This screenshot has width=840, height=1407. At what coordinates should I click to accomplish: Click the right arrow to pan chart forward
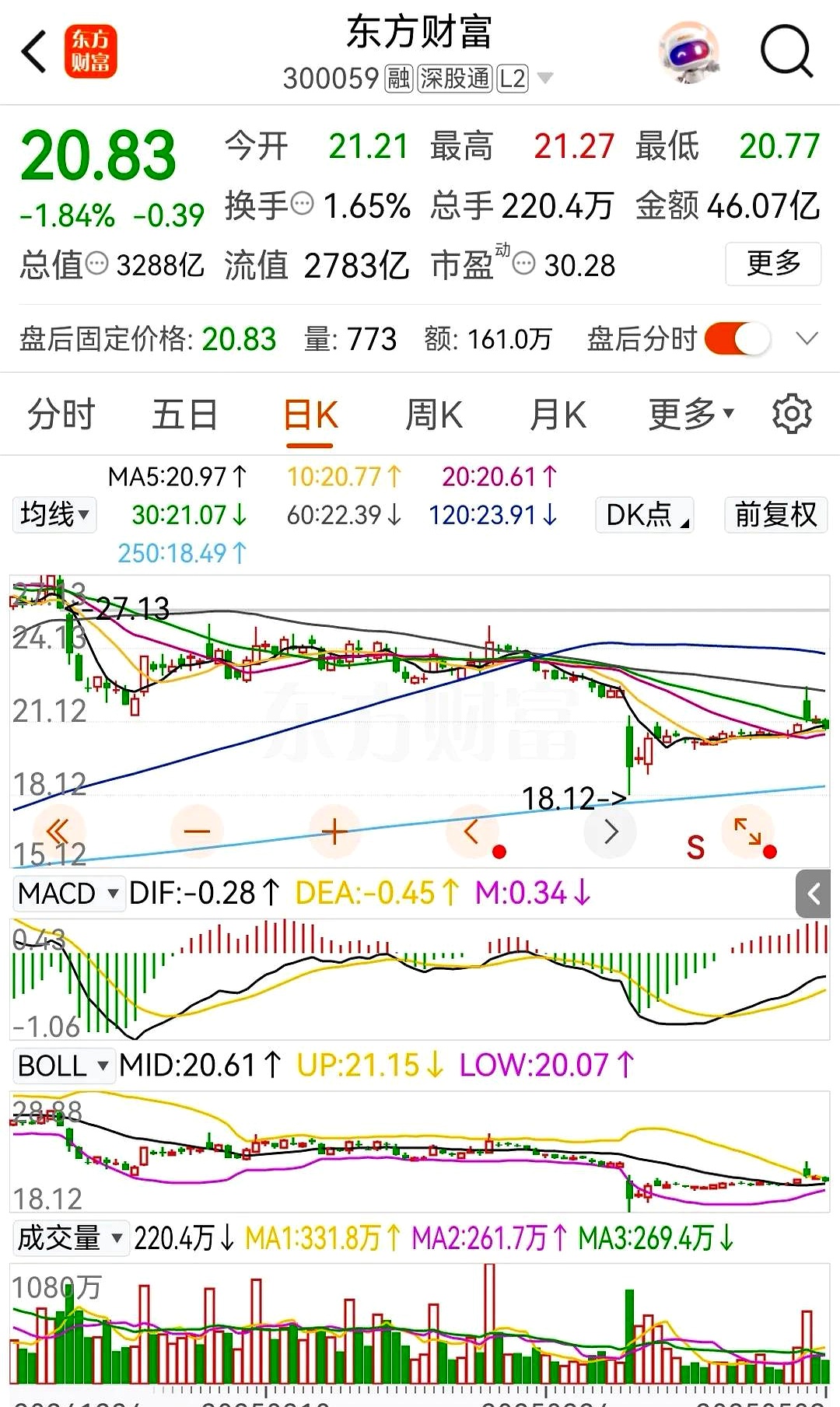point(611,831)
